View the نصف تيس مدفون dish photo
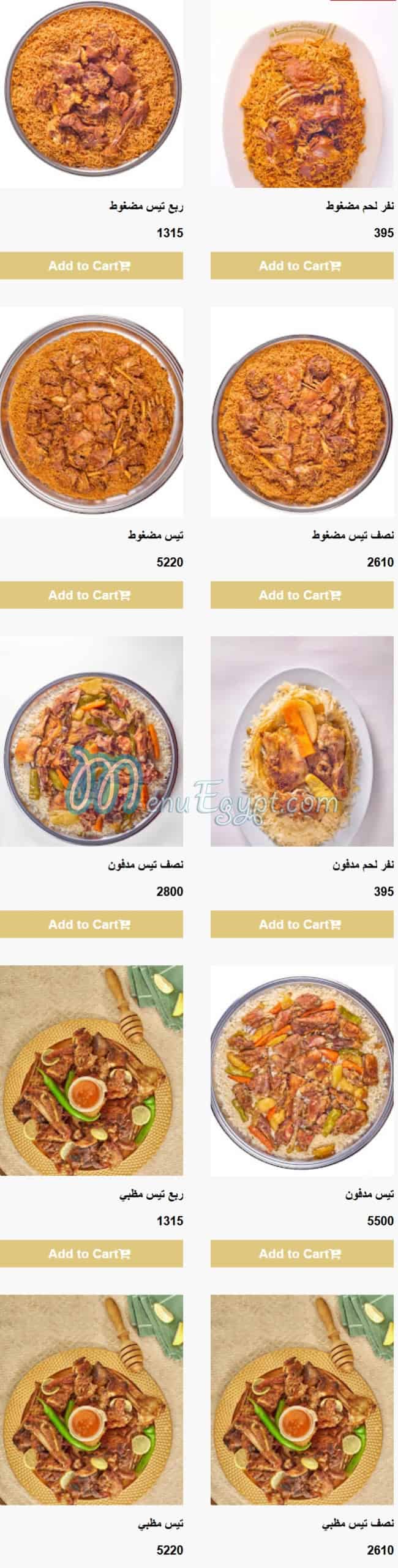 tap(91, 741)
